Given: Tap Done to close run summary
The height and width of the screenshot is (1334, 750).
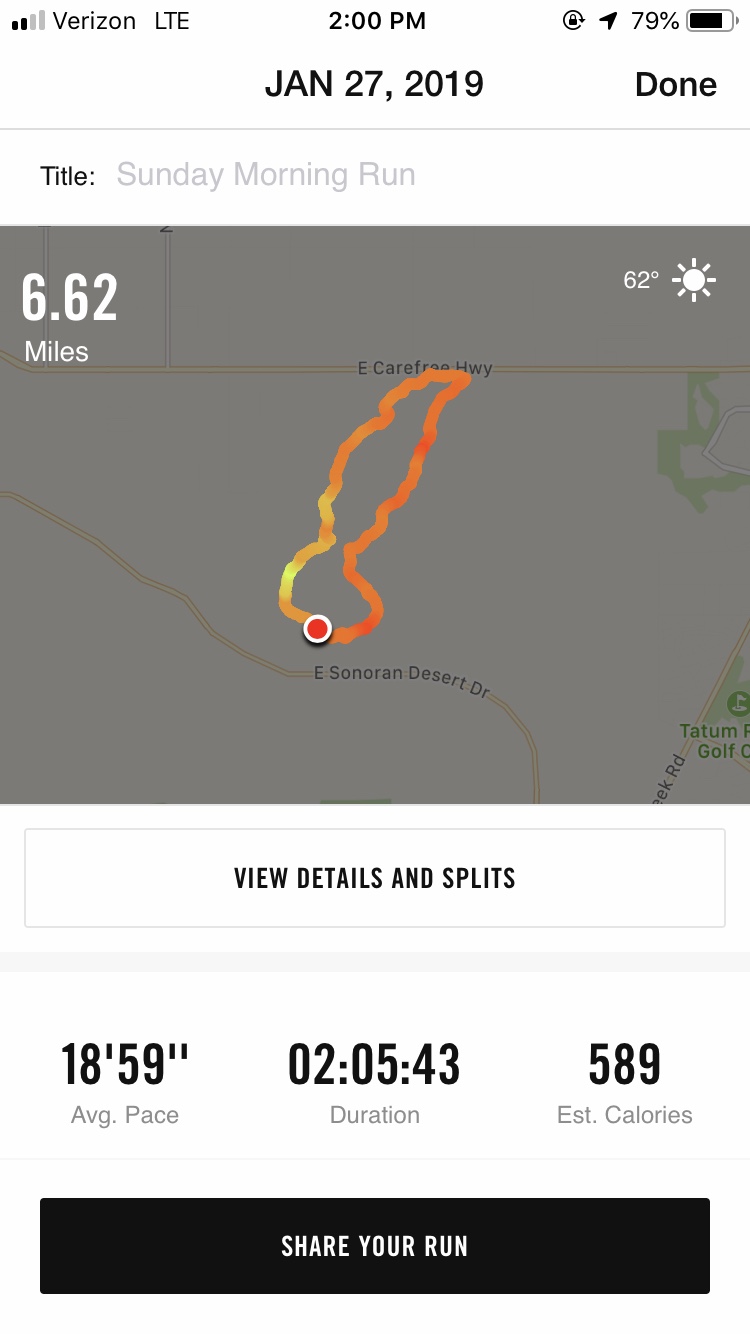Looking at the screenshot, I should 675,85.
